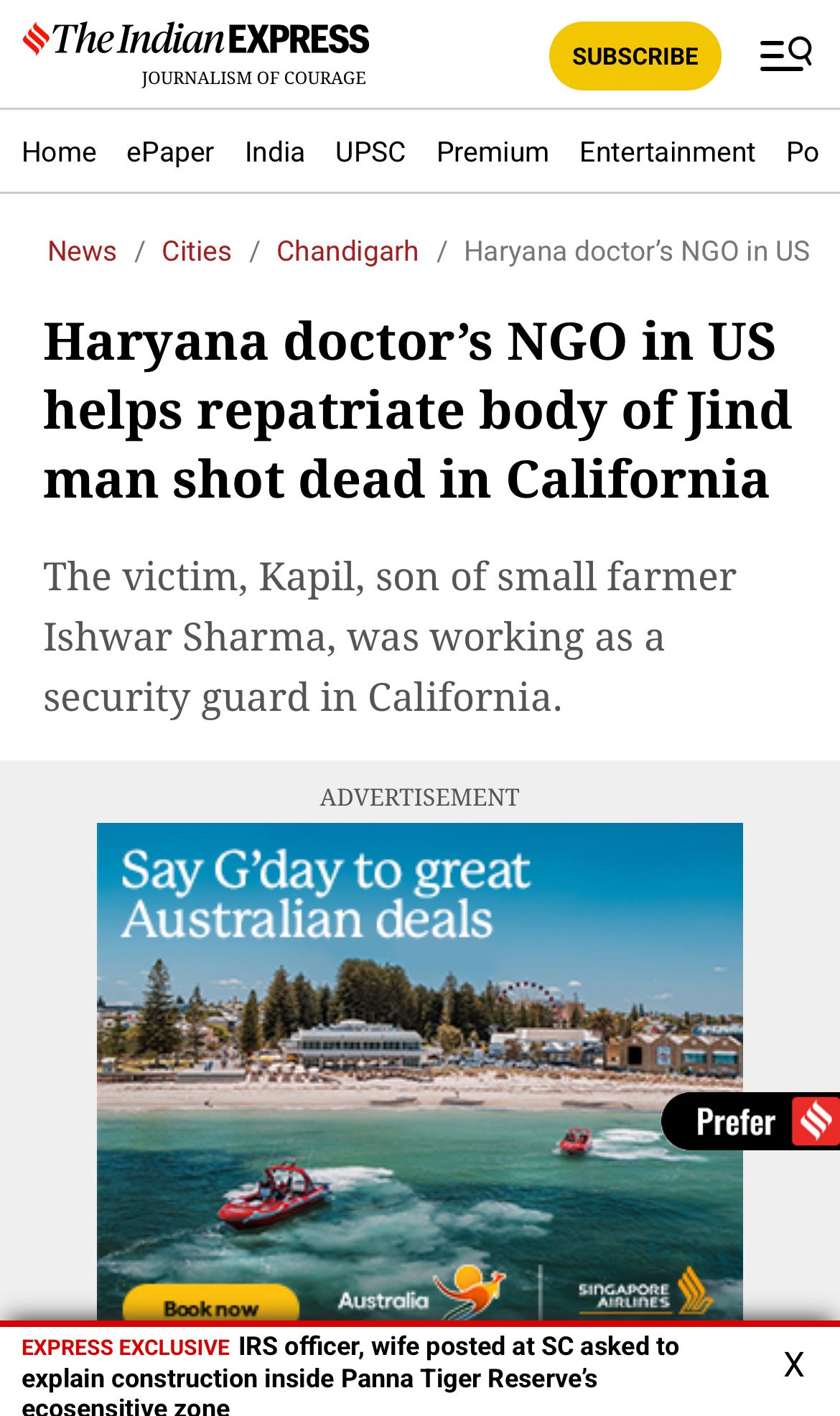Select the Premium section
The image size is (840, 1416).
(x=493, y=152)
